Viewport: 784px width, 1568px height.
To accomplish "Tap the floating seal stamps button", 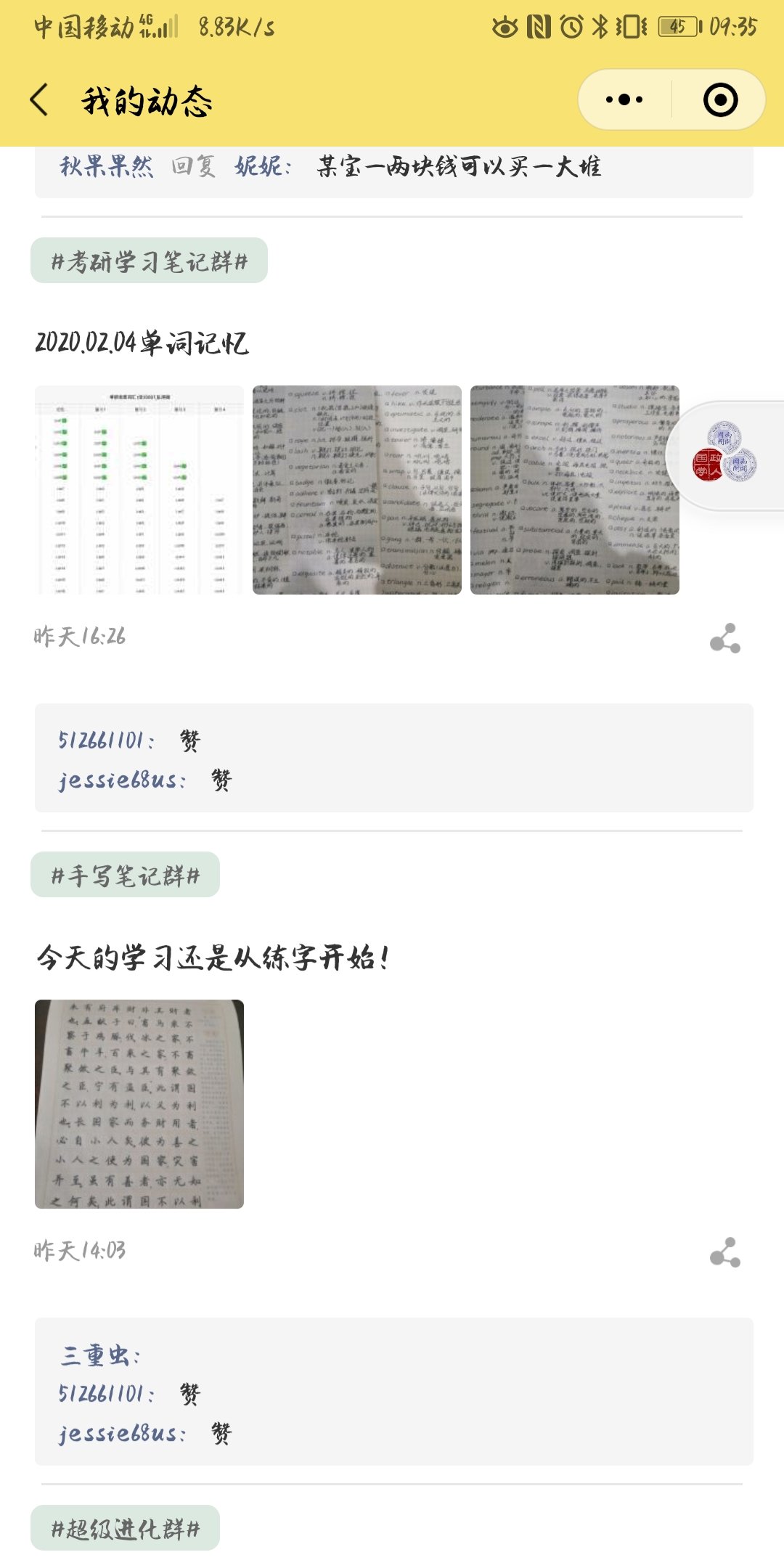I will [x=724, y=456].
